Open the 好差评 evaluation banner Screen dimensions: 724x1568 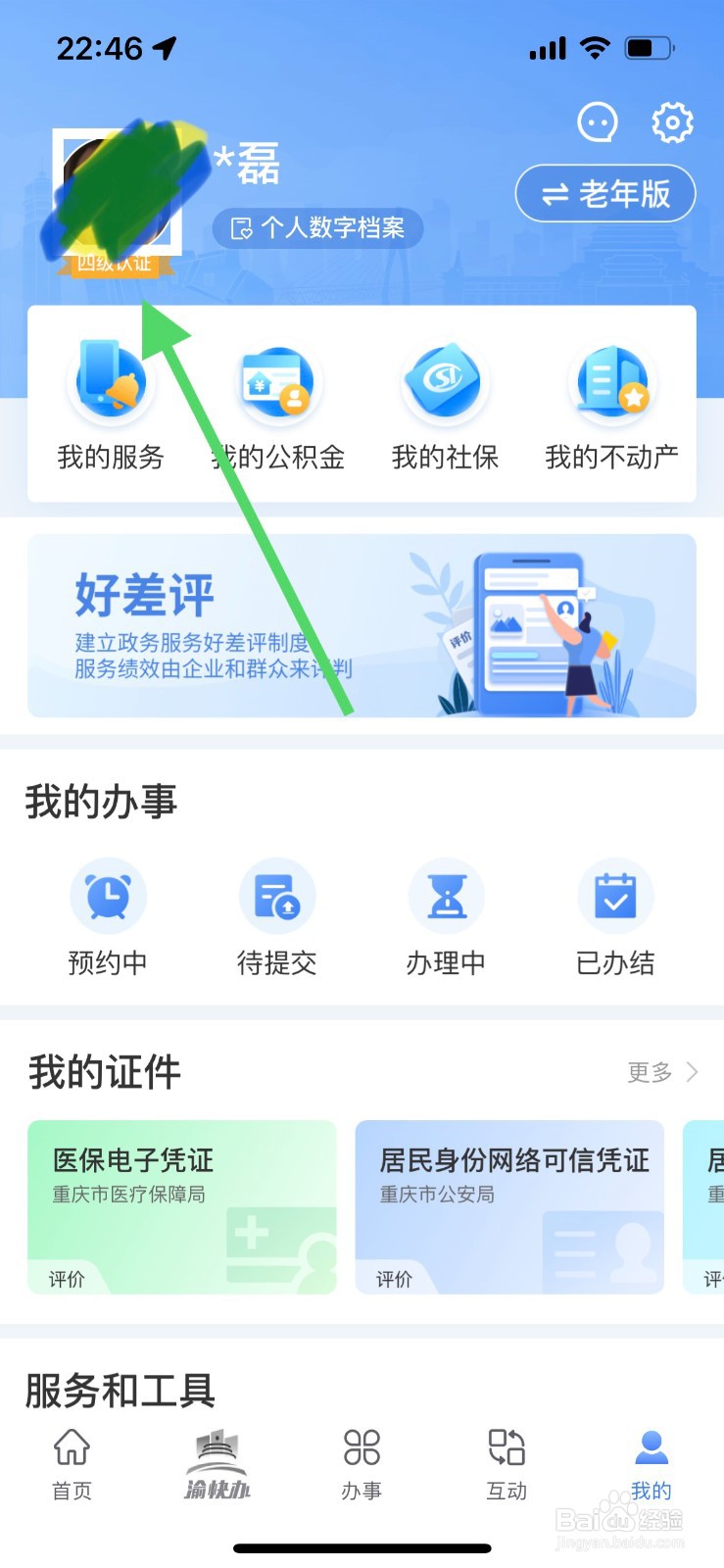(362, 625)
